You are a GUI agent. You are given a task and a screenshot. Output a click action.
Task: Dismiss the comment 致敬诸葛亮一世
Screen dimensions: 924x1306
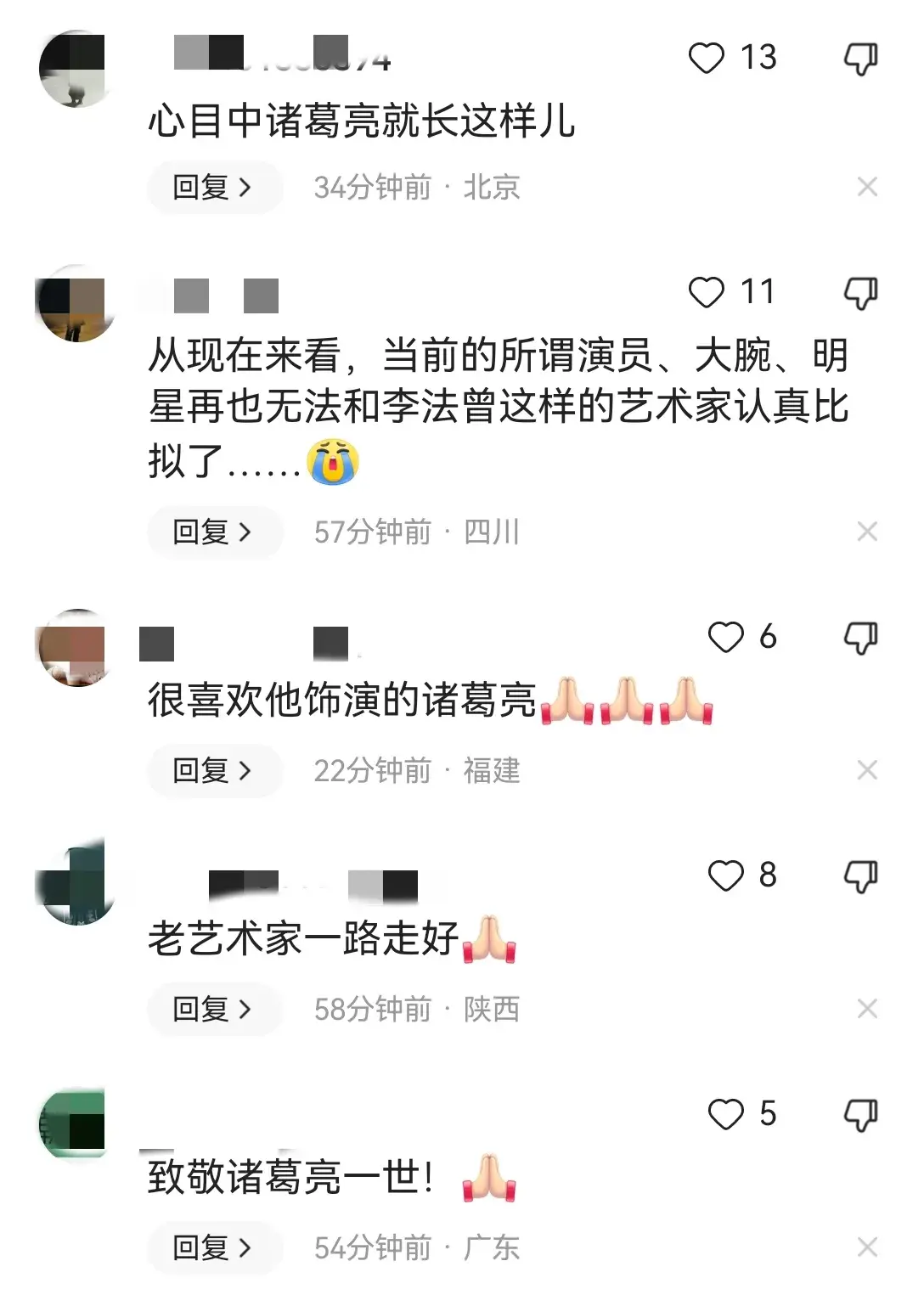(x=867, y=1248)
